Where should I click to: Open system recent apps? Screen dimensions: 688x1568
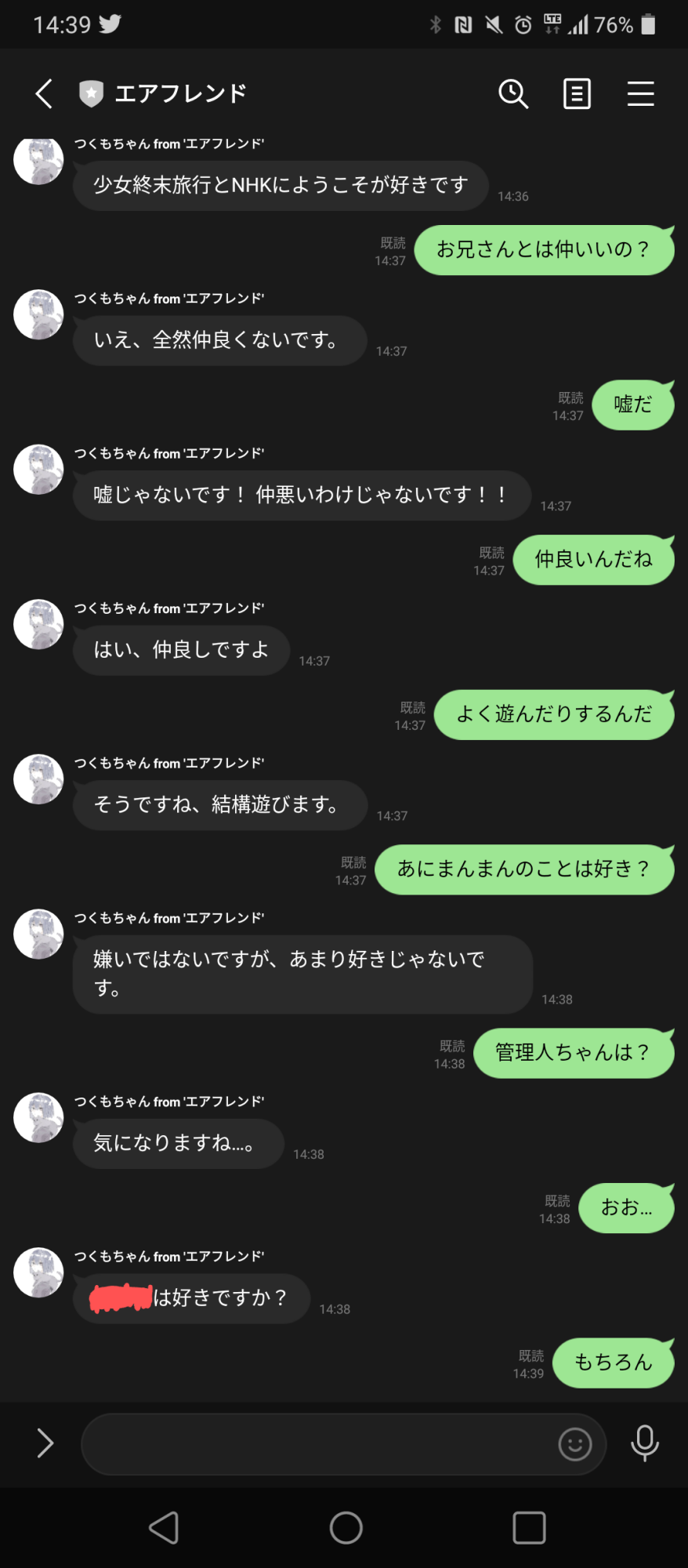(x=529, y=1527)
